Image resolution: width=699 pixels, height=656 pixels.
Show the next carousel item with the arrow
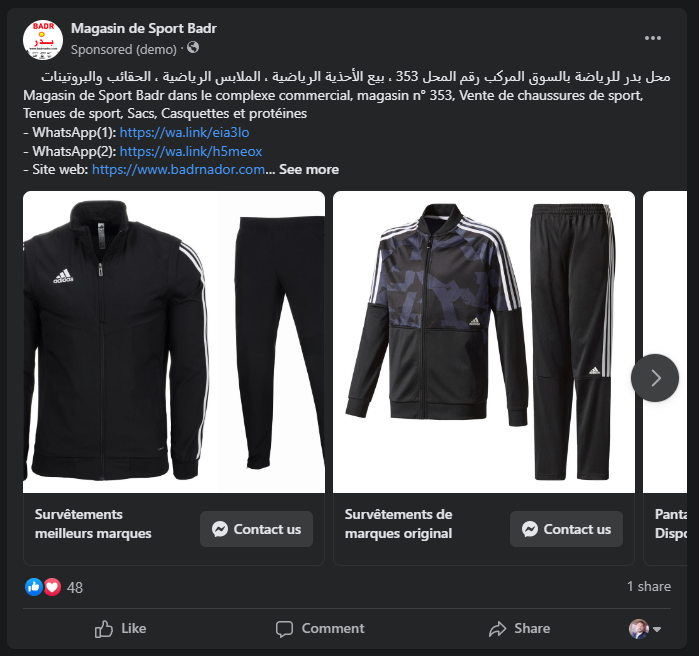(655, 378)
